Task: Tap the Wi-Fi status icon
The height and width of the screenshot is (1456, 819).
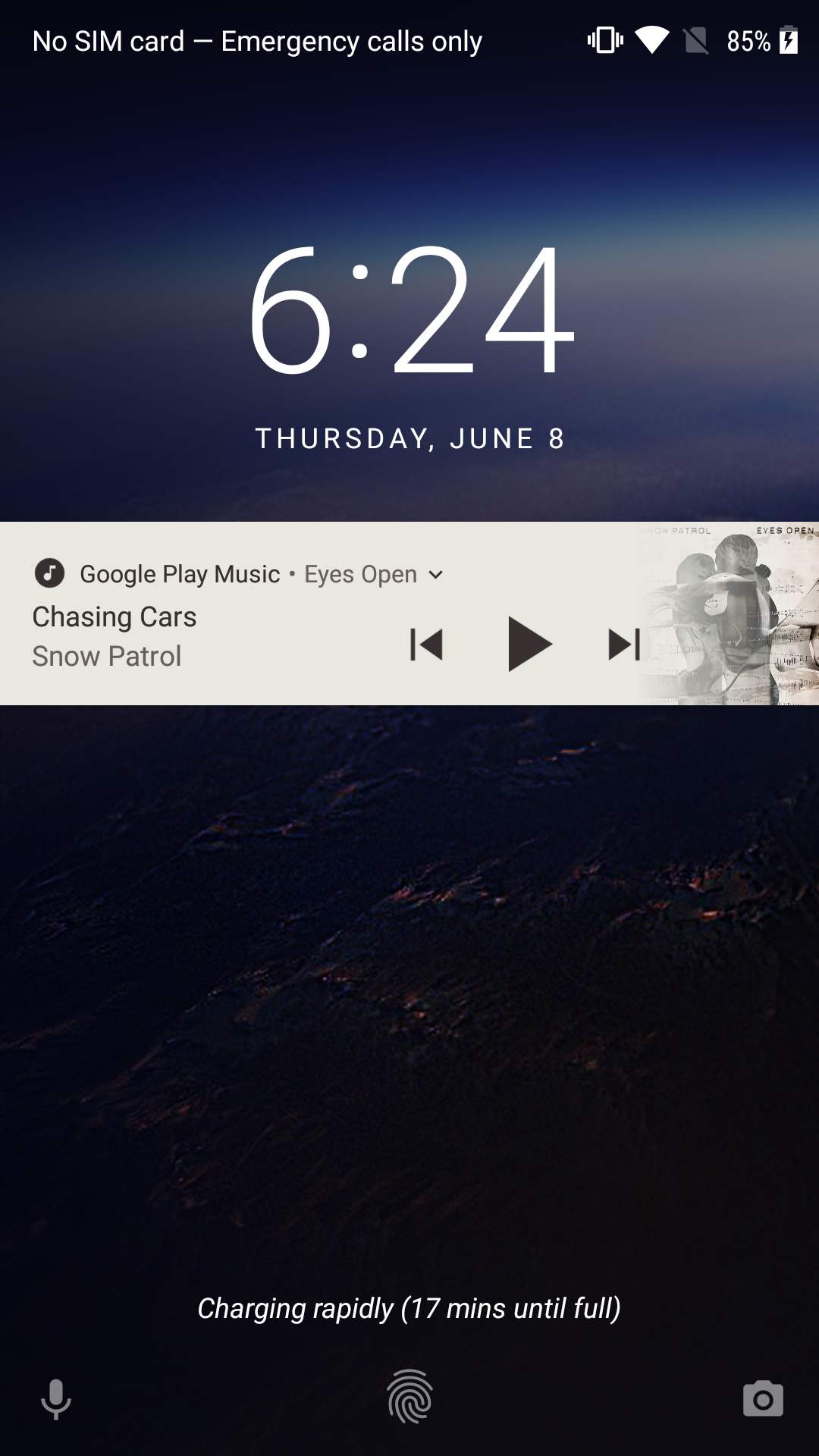Action: tap(651, 41)
